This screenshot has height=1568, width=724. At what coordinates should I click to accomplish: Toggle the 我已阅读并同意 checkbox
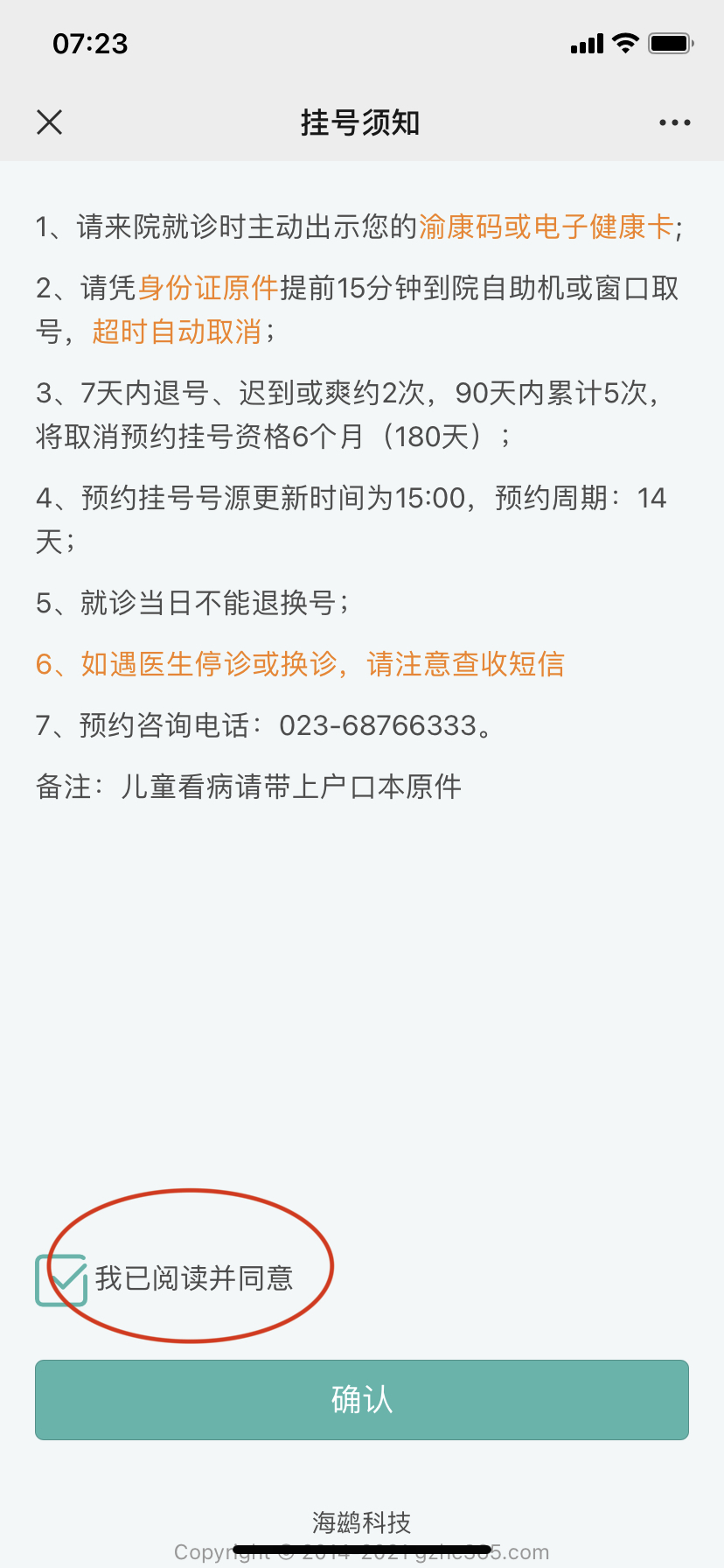tap(61, 1280)
